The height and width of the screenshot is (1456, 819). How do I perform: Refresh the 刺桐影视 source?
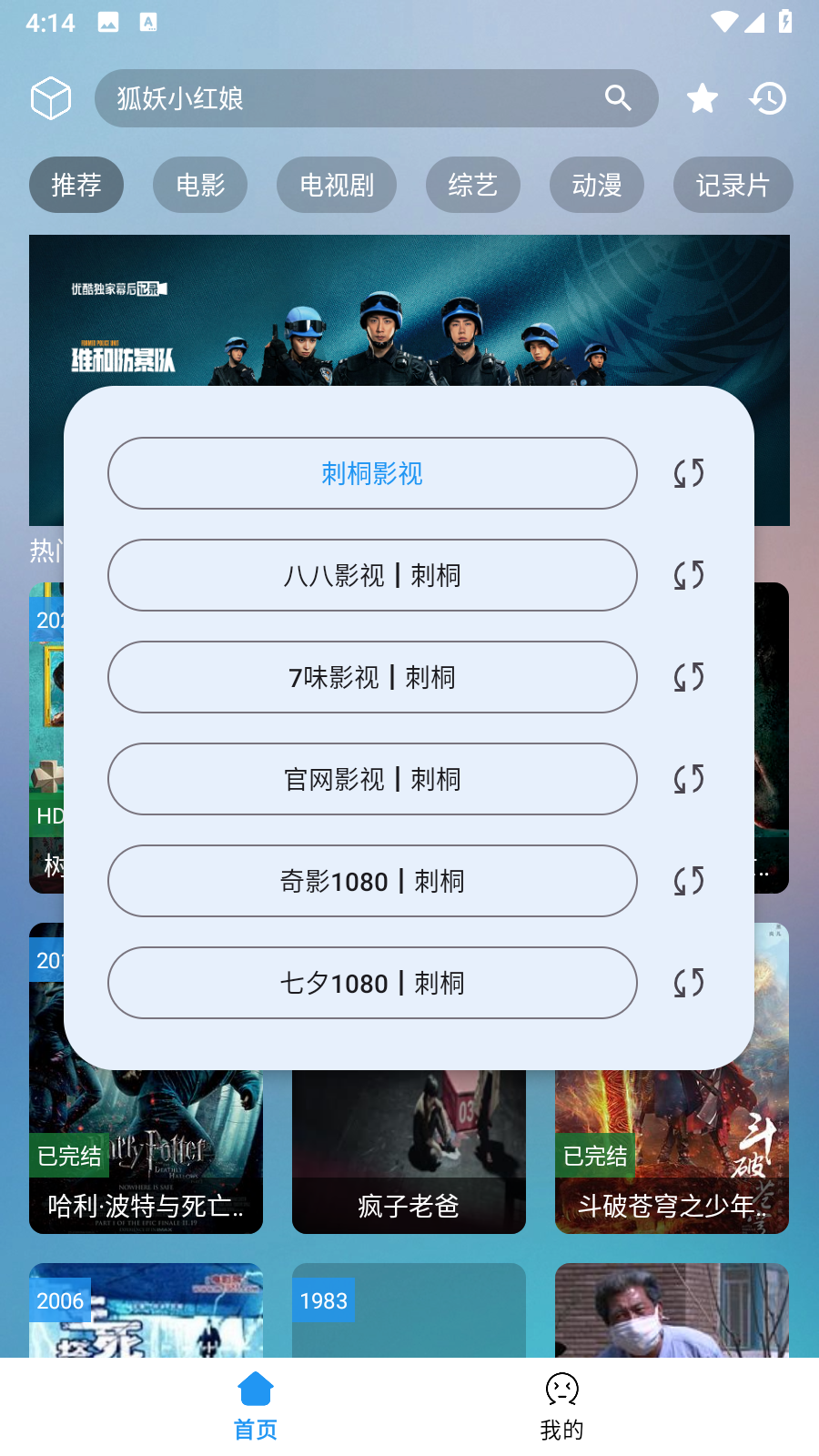click(689, 473)
